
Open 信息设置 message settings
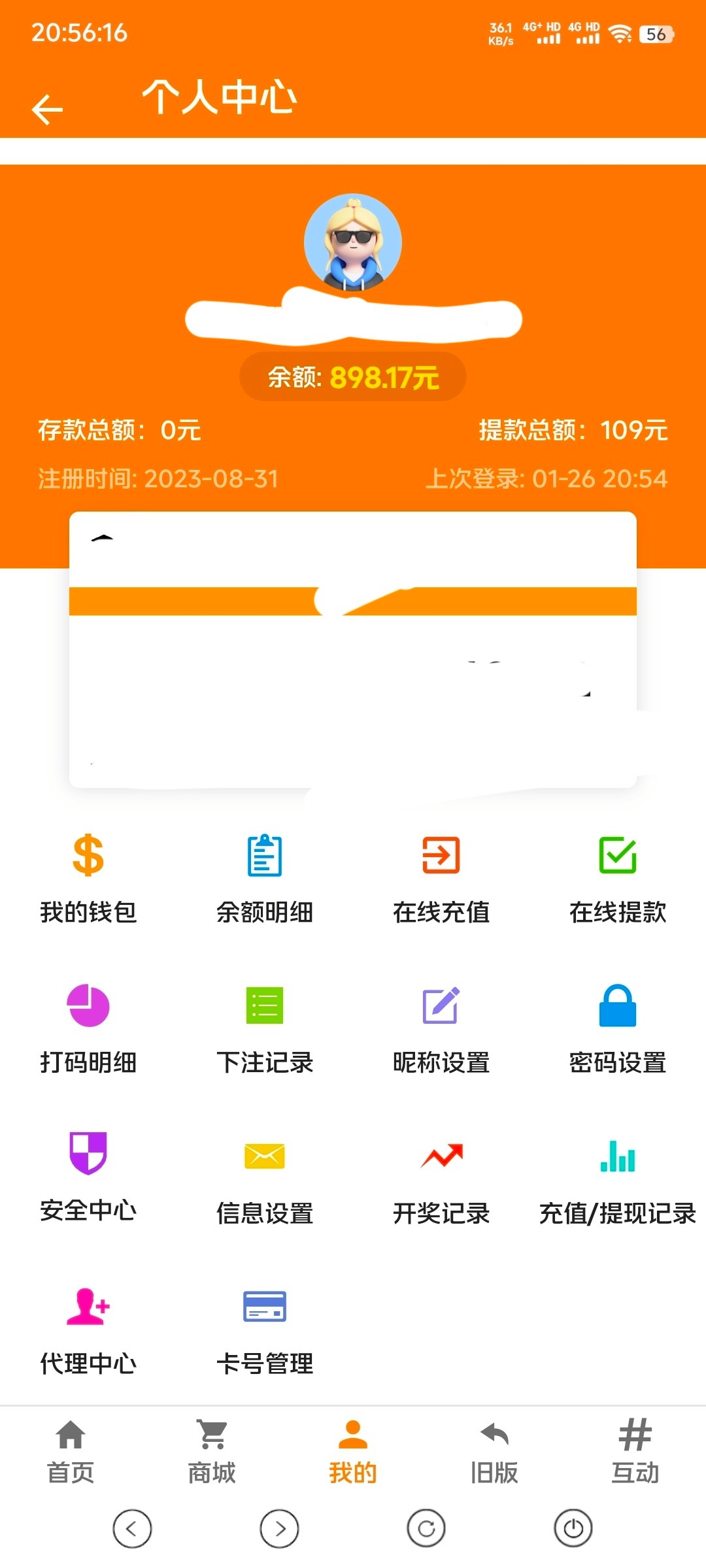[x=265, y=1178]
